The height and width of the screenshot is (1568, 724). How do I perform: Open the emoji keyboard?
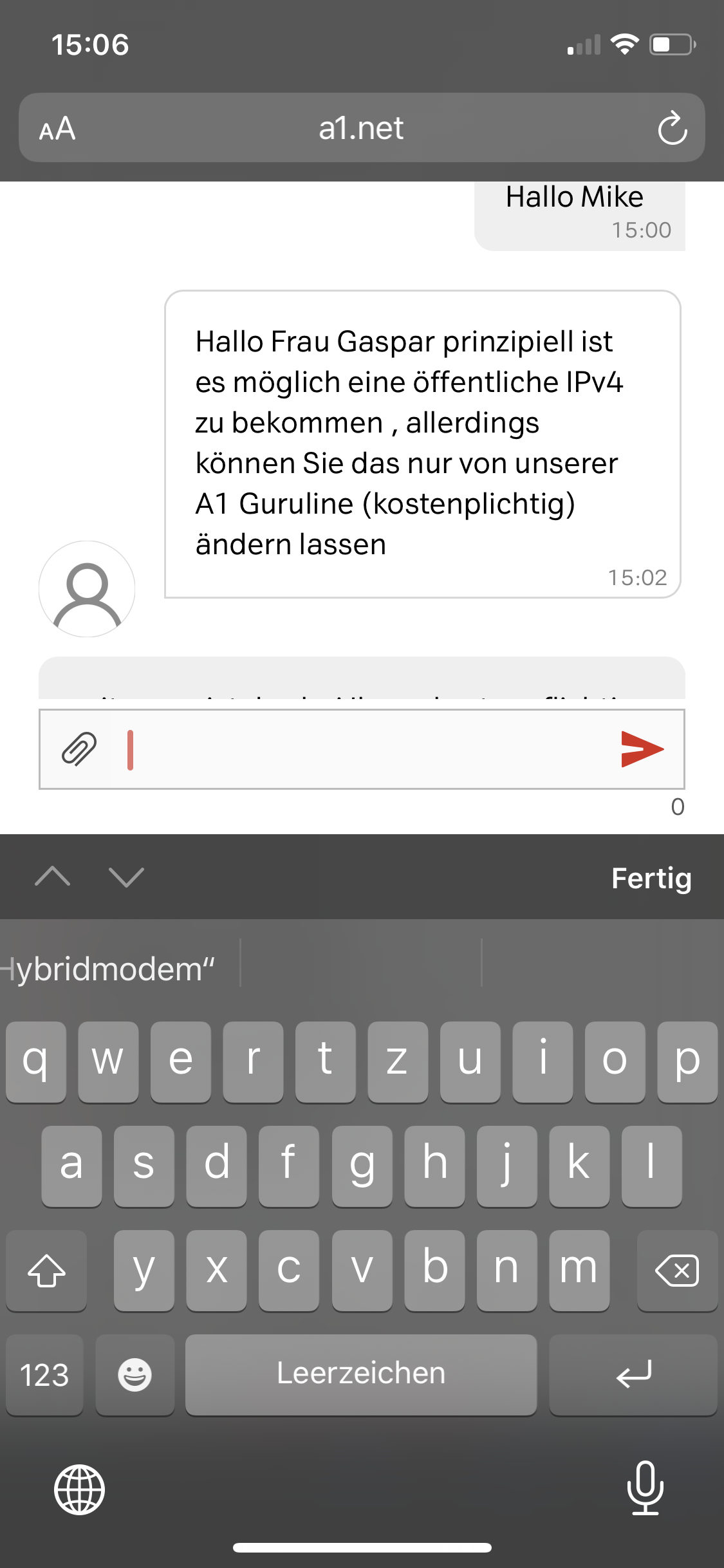135,1375
